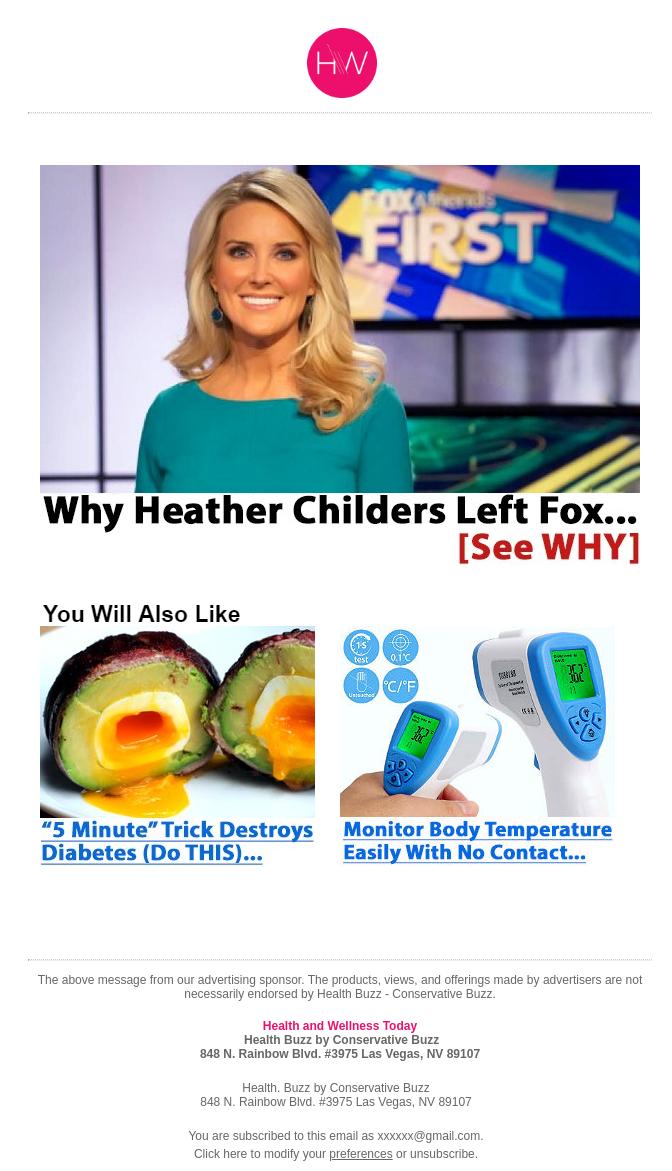Open the Heather Childers Fox ad image
This screenshot has width=672, height=1171.
[x=339, y=365]
